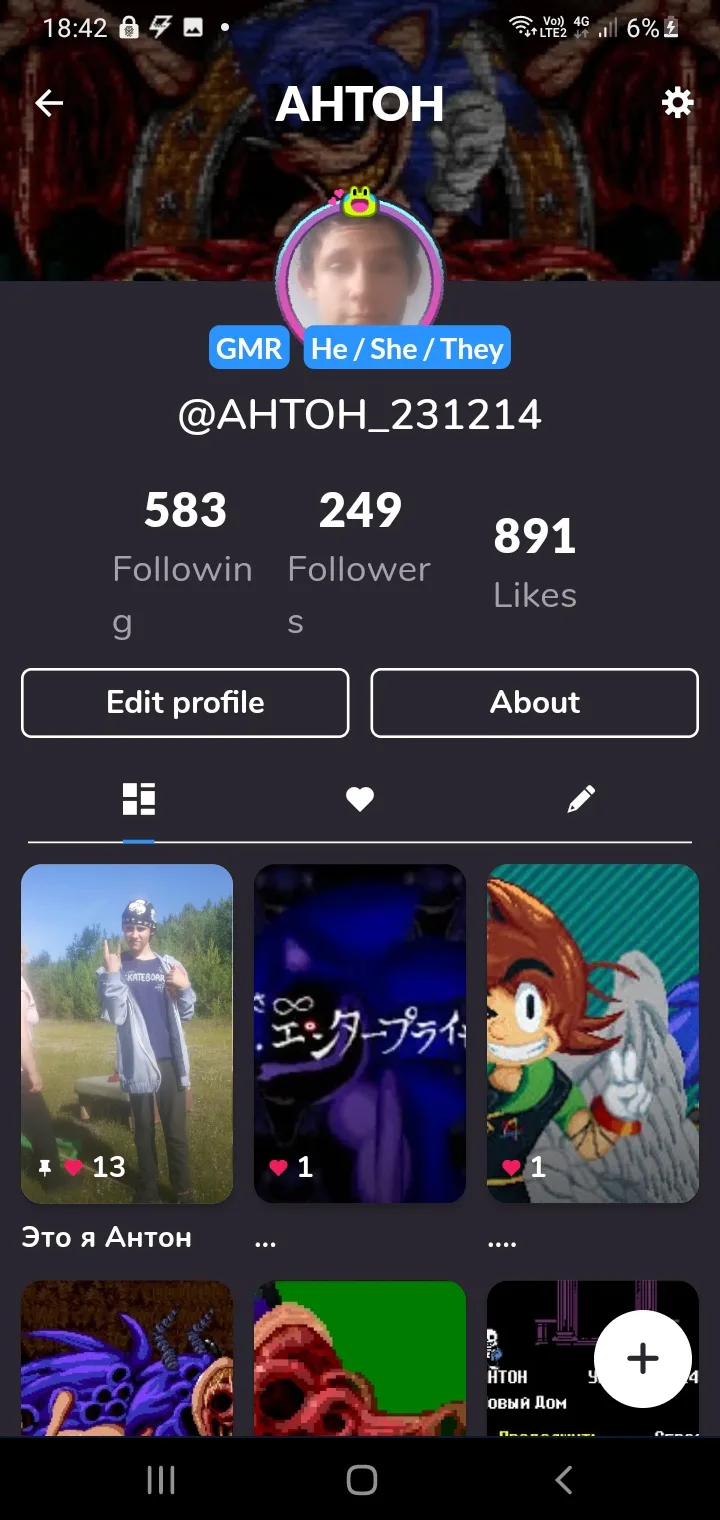Create a new post with plus button
The height and width of the screenshot is (1520, 720).
coord(642,1358)
